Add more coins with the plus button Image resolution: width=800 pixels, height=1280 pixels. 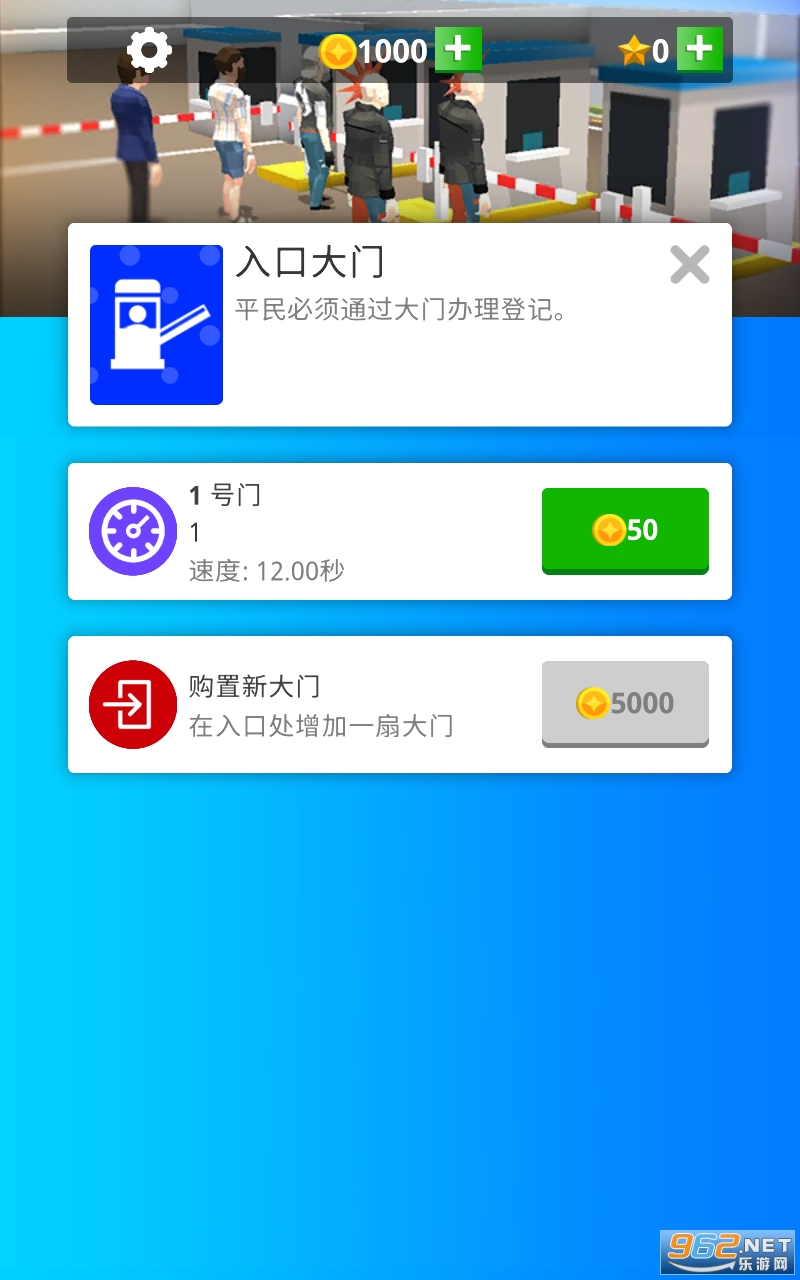(x=458, y=49)
